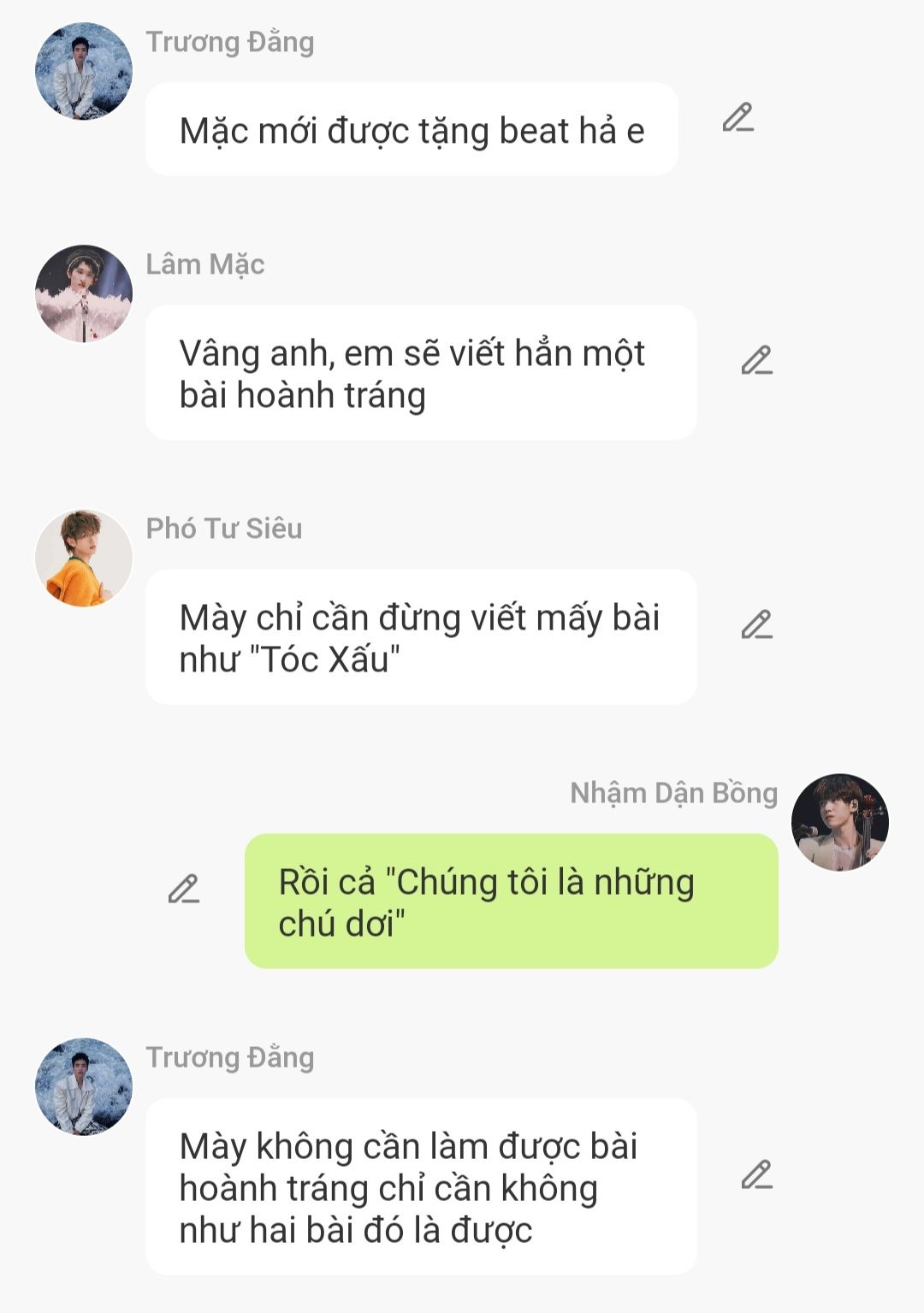Viewport: 924px width, 1313px height.
Task: Tap Phó Tư Siêu's avatar
Action: [84, 559]
